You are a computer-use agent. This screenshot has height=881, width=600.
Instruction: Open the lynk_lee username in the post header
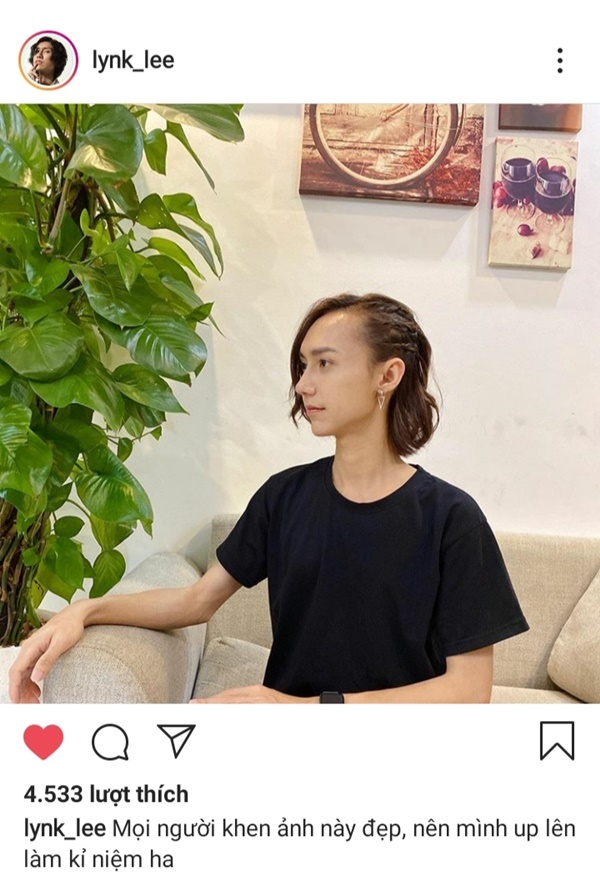[133, 60]
